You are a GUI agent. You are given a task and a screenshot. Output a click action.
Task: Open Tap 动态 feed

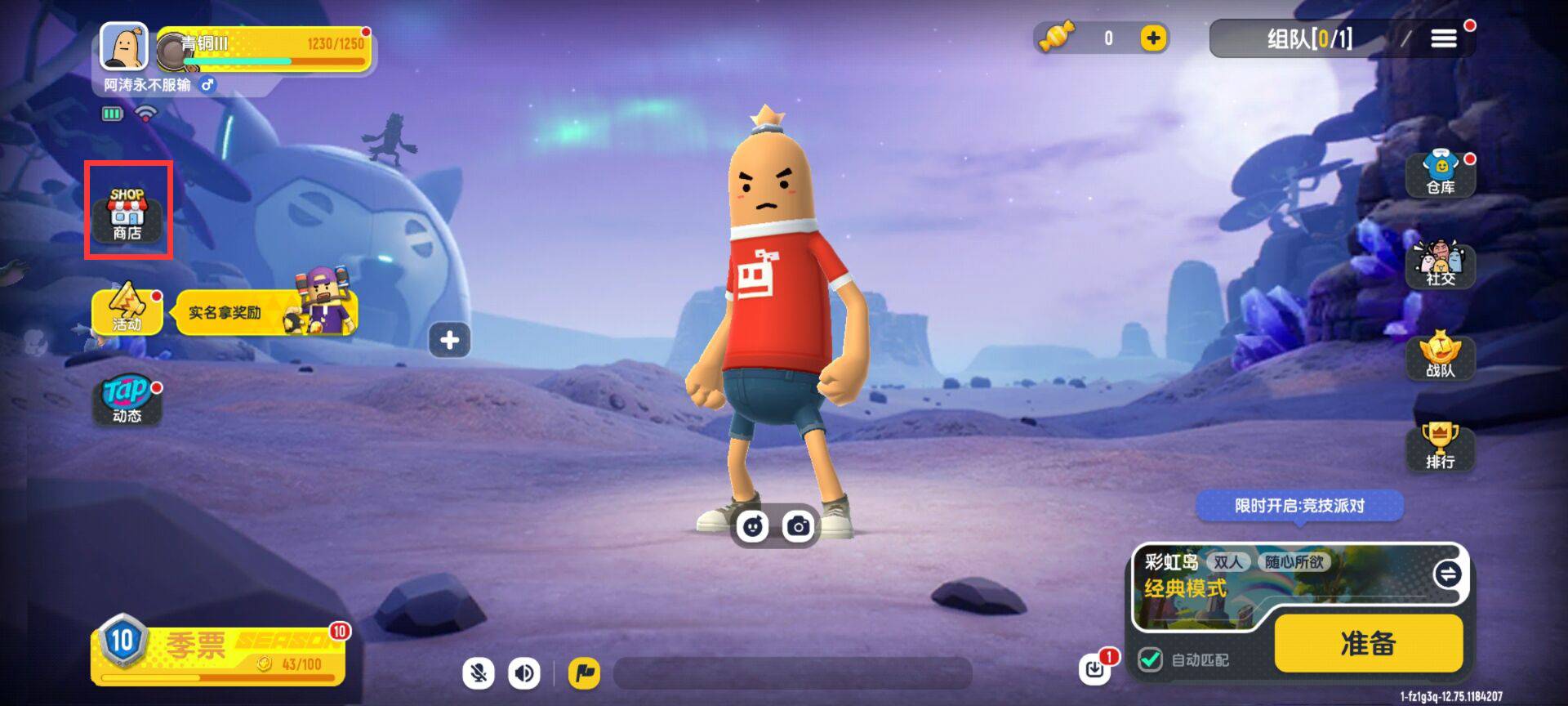point(127,400)
